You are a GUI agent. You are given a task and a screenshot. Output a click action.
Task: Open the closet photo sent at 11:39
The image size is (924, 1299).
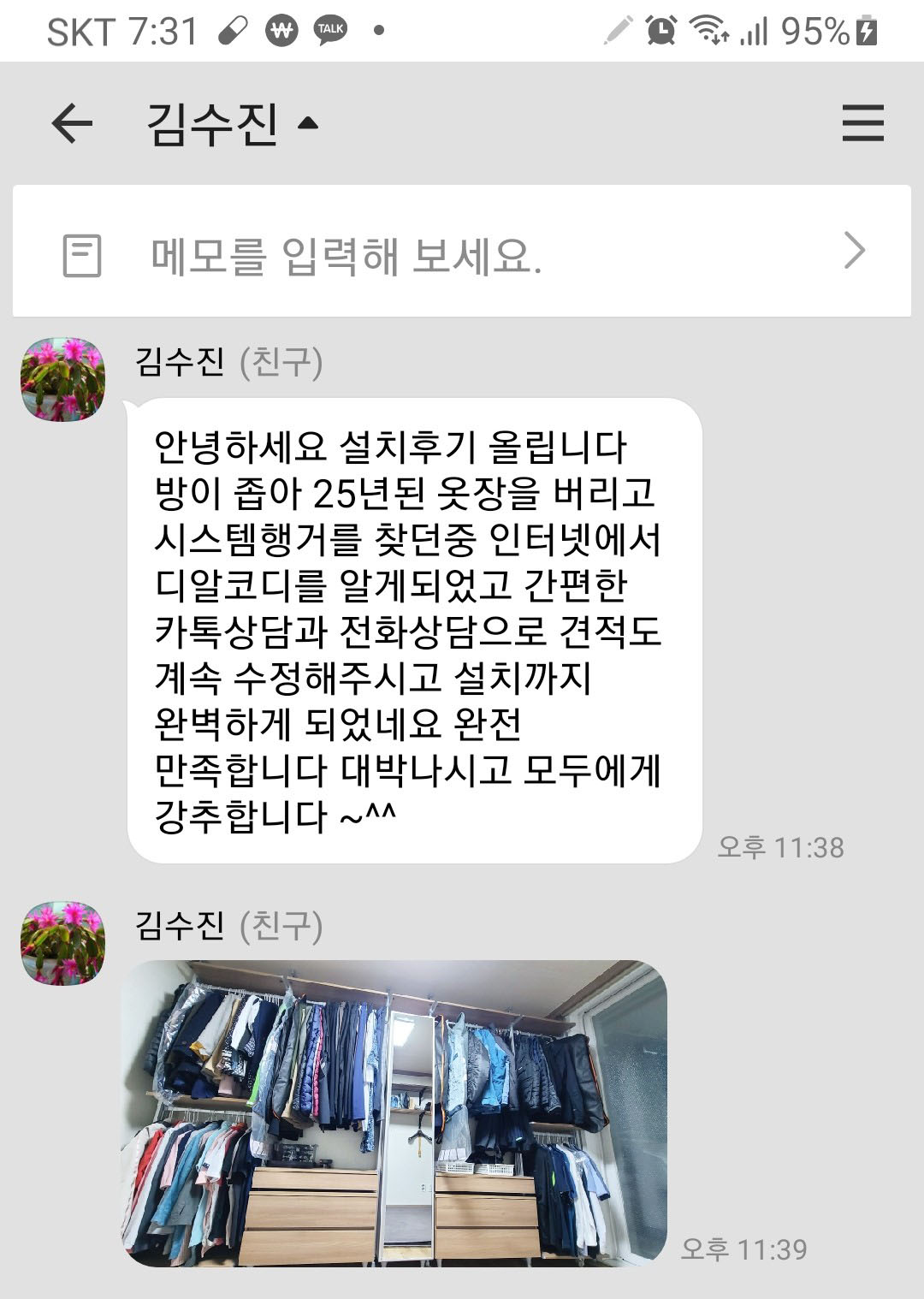coord(394,1112)
